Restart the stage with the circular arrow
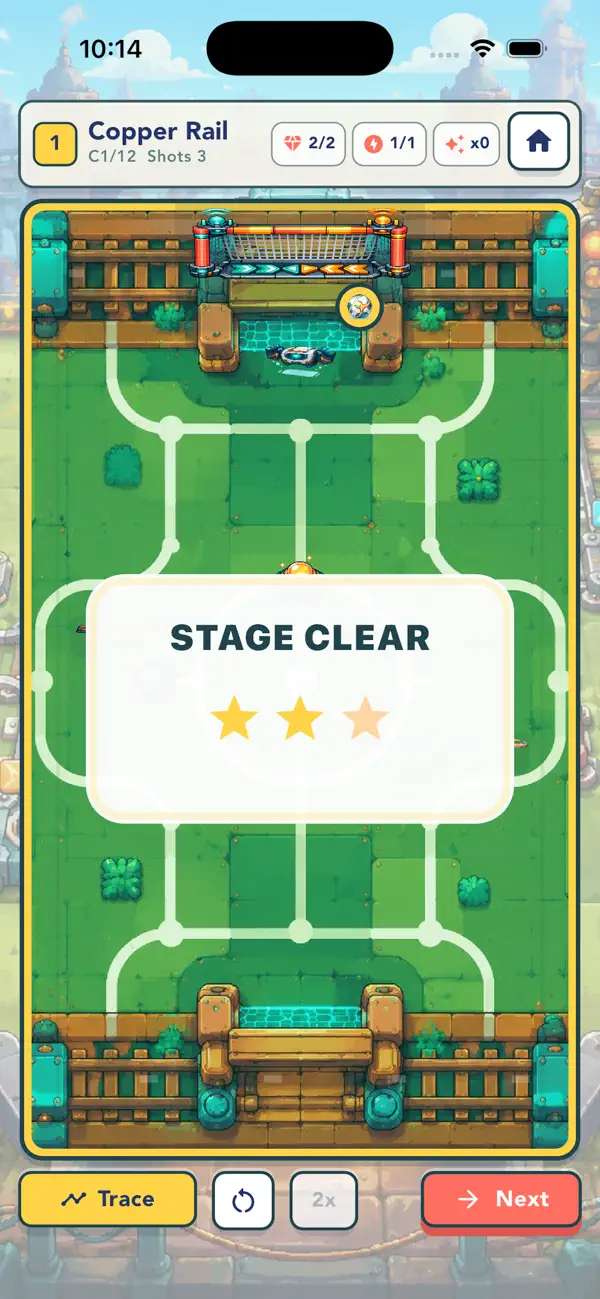 tap(243, 1200)
